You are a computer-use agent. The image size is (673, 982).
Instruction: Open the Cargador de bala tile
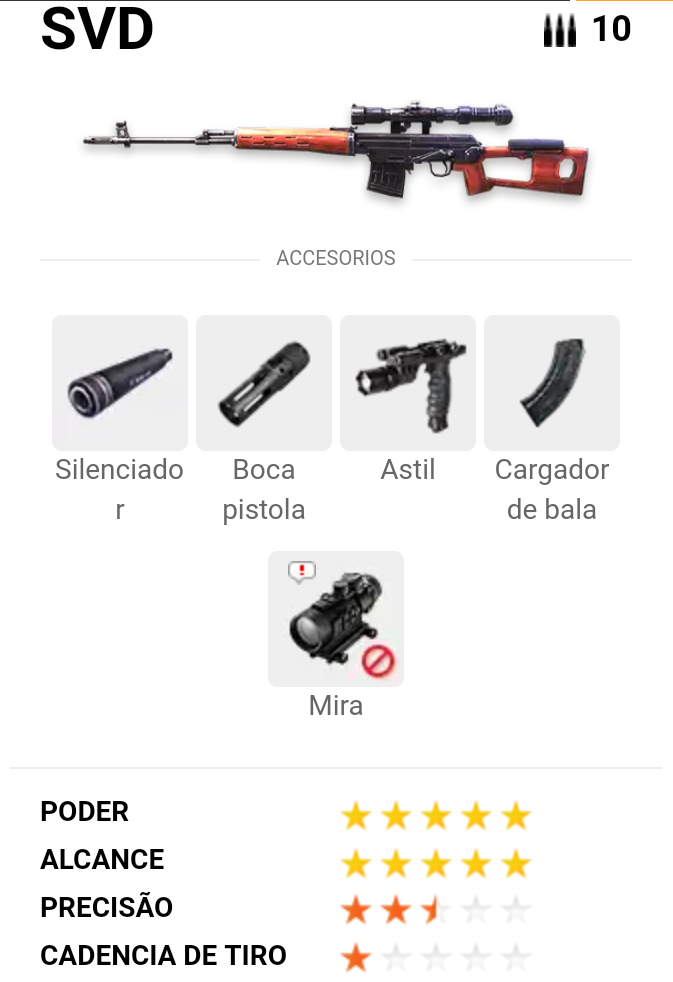[x=552, y=383]
